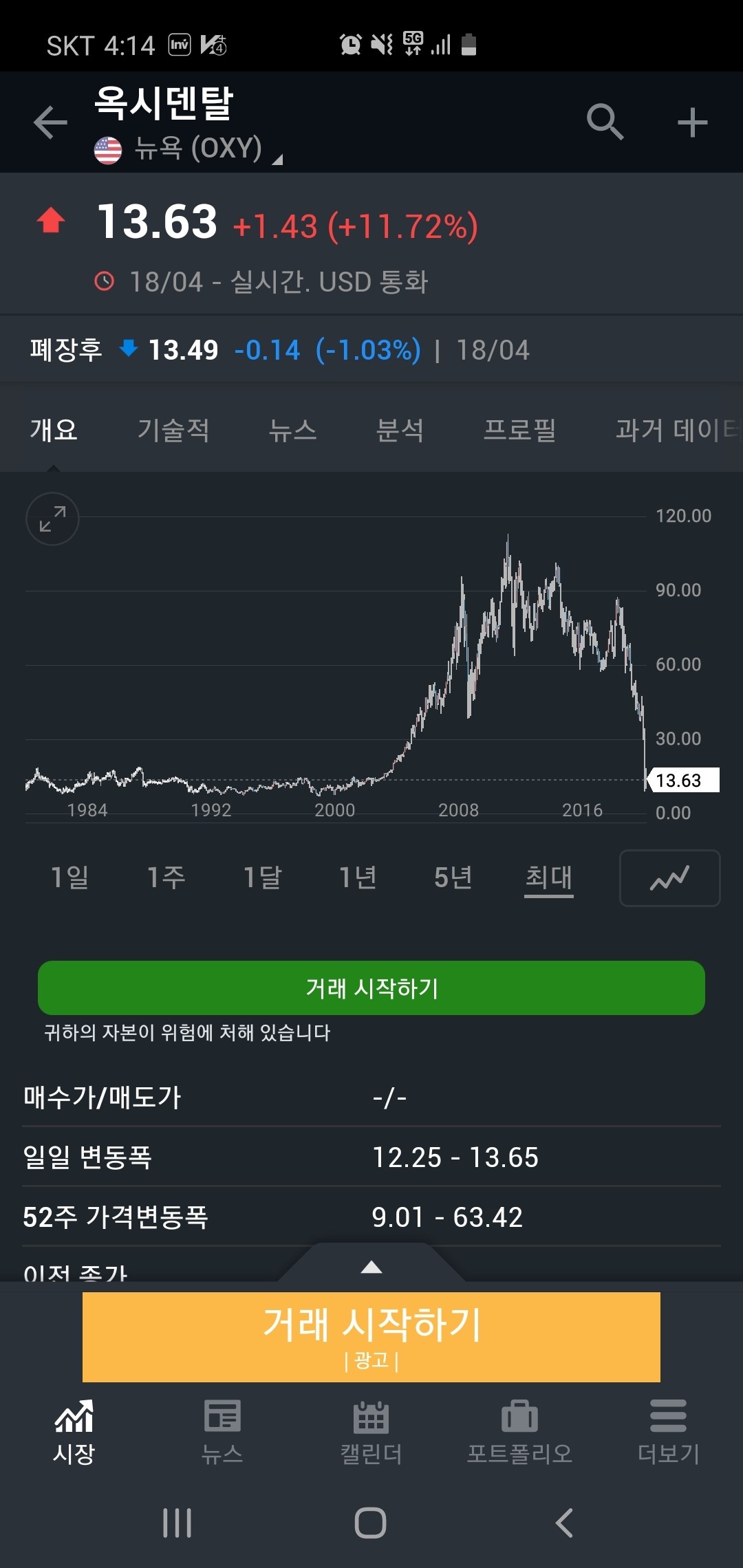
Task: Enable the 최대 chart range
Action: 549,878
